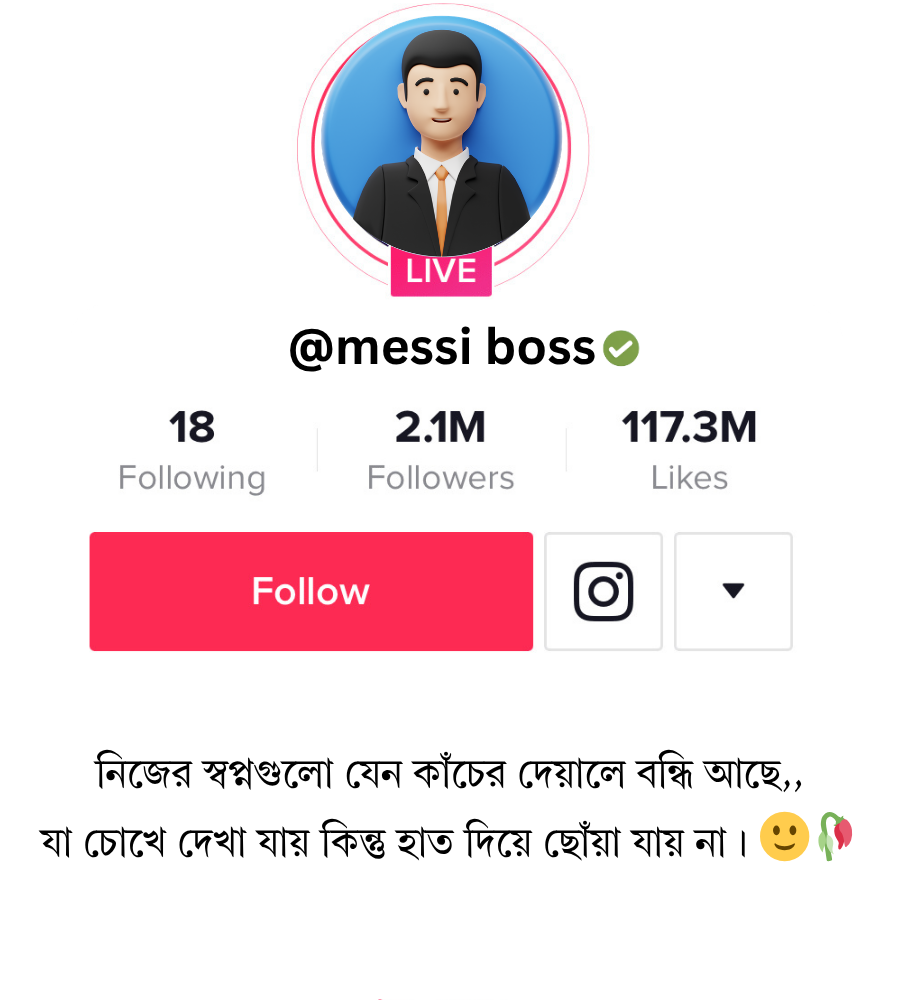The image size is (900, 1000).
Task: Click the smiley face emoji in the bio
Action: click(783, 837)
